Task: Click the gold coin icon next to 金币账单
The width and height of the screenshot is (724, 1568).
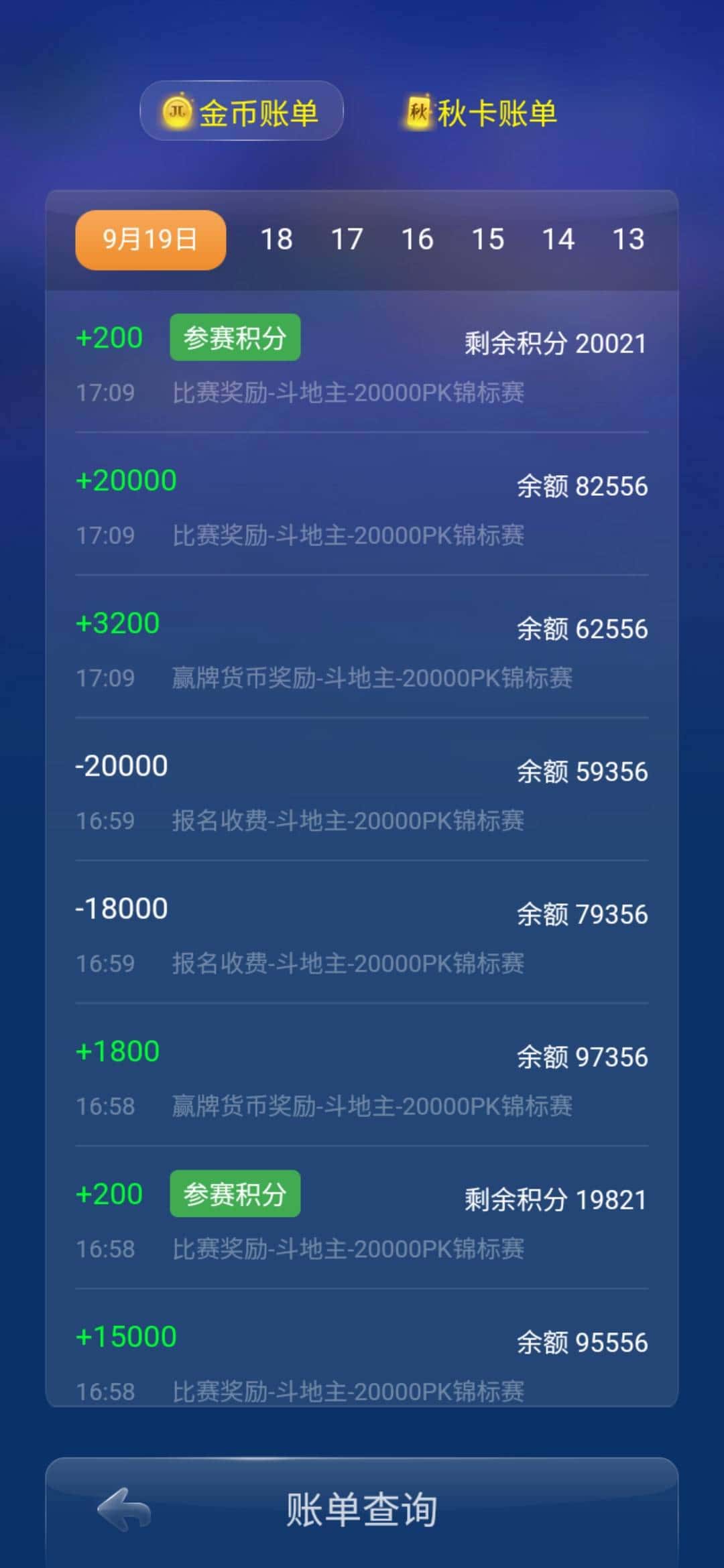Action: pyautogui.click(x=177, y=111)
